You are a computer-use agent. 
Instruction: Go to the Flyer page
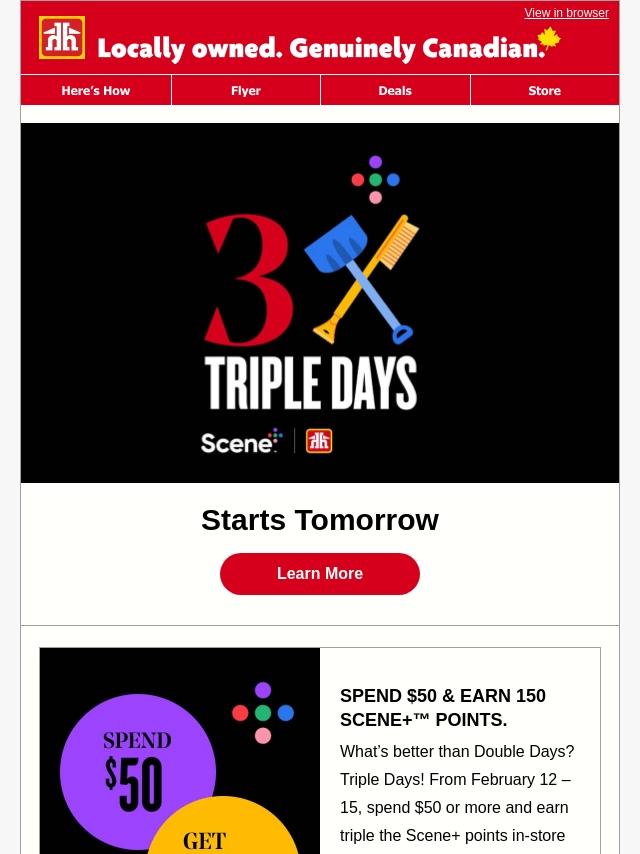[246, 90]
